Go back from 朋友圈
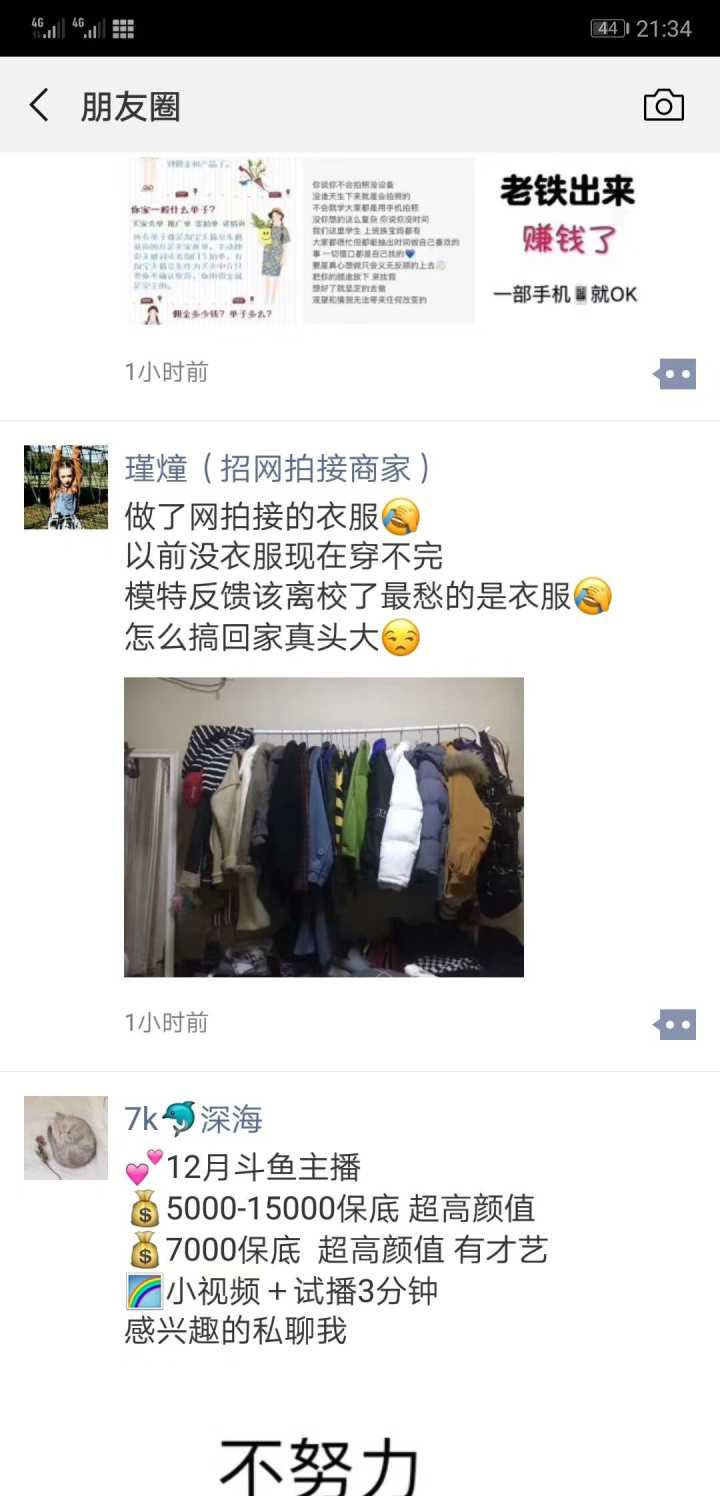720x1496 pixels. tap(39, 105)
